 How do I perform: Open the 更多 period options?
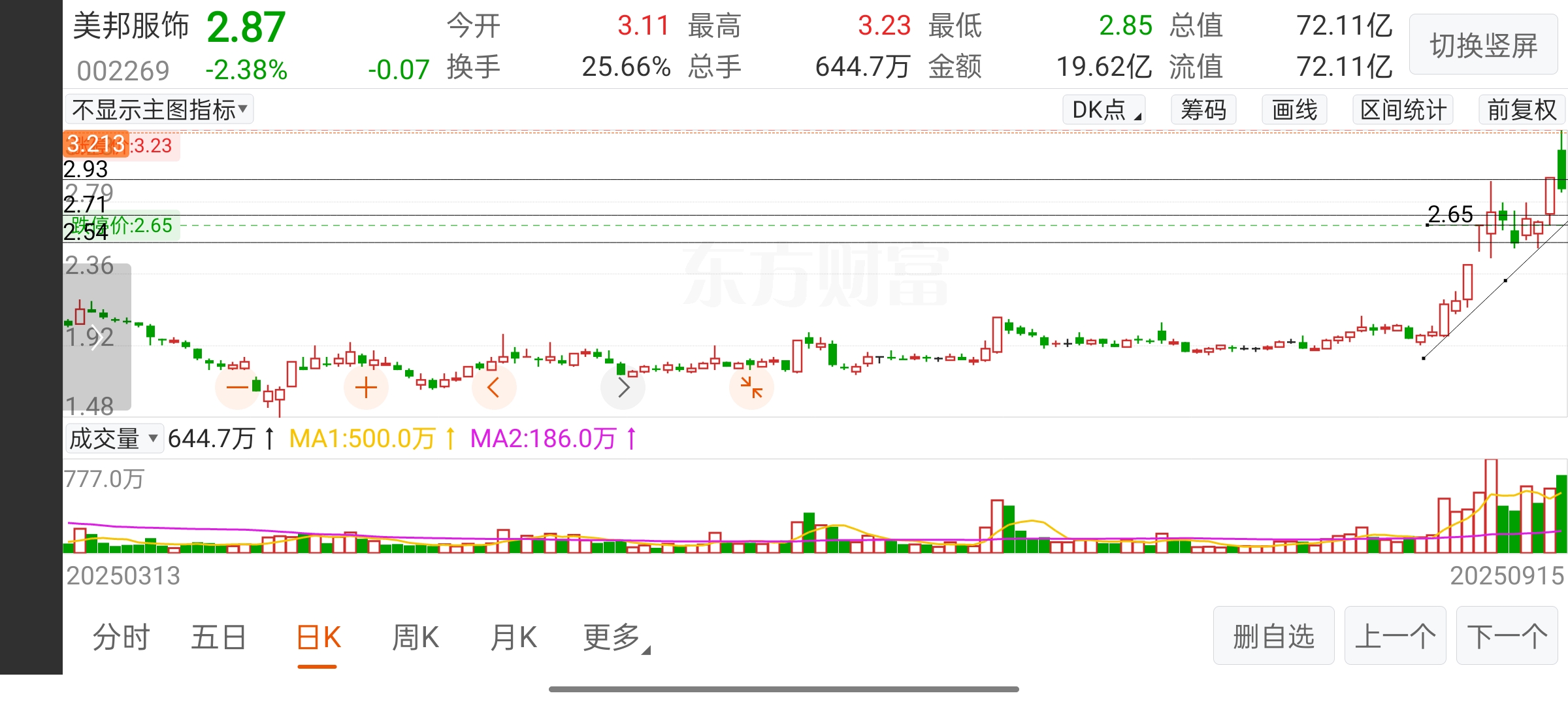(x=614, y=637)
